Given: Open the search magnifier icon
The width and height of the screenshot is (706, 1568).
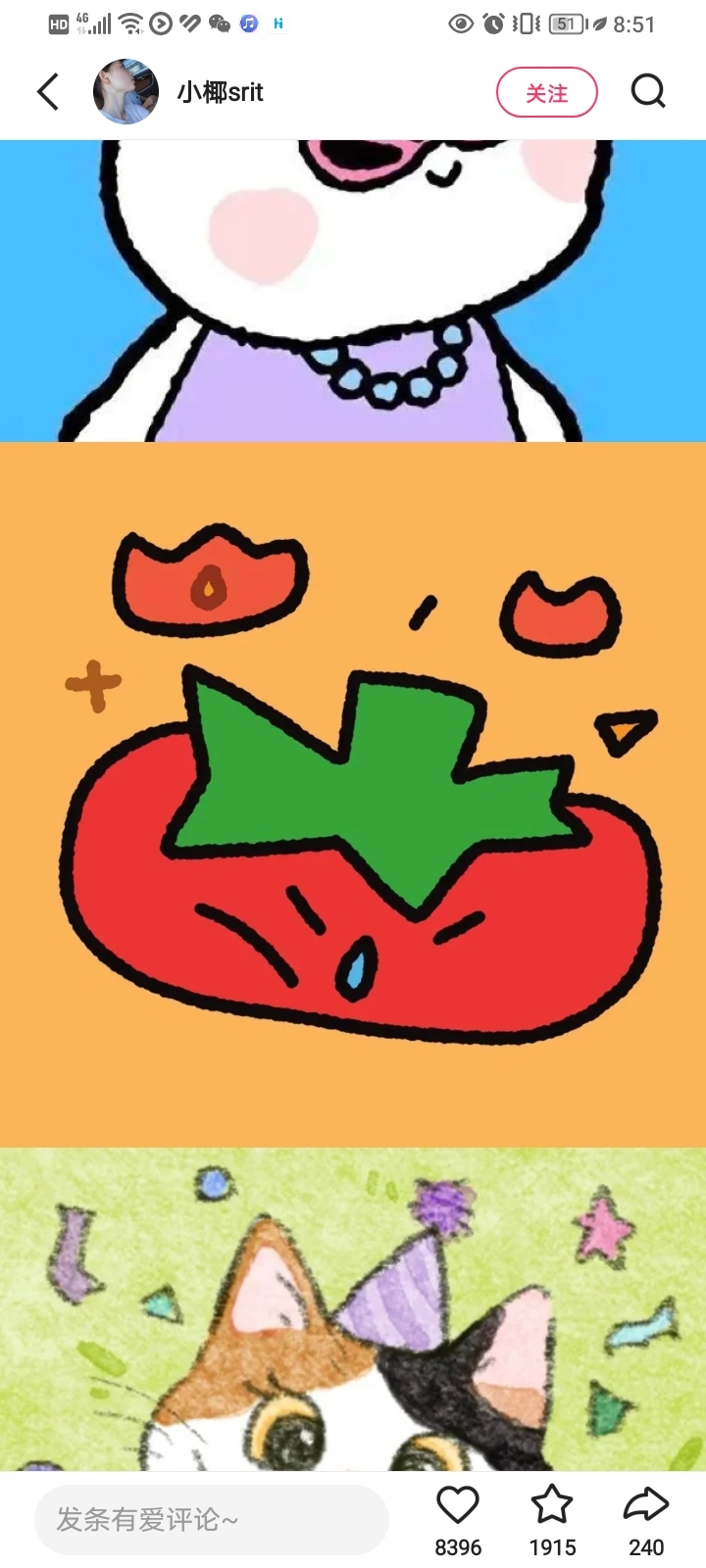Looking at the screenshot, I should pos(647,92).
